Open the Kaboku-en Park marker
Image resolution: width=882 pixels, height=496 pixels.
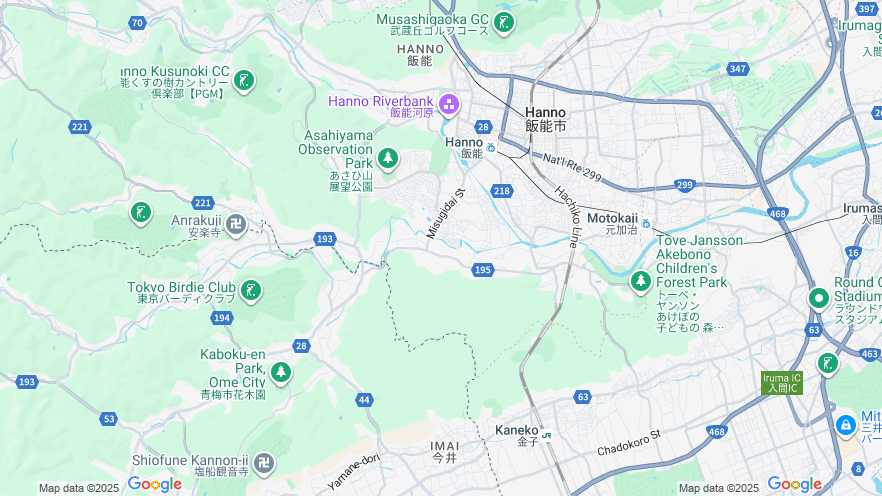click(x=281, y=372)
